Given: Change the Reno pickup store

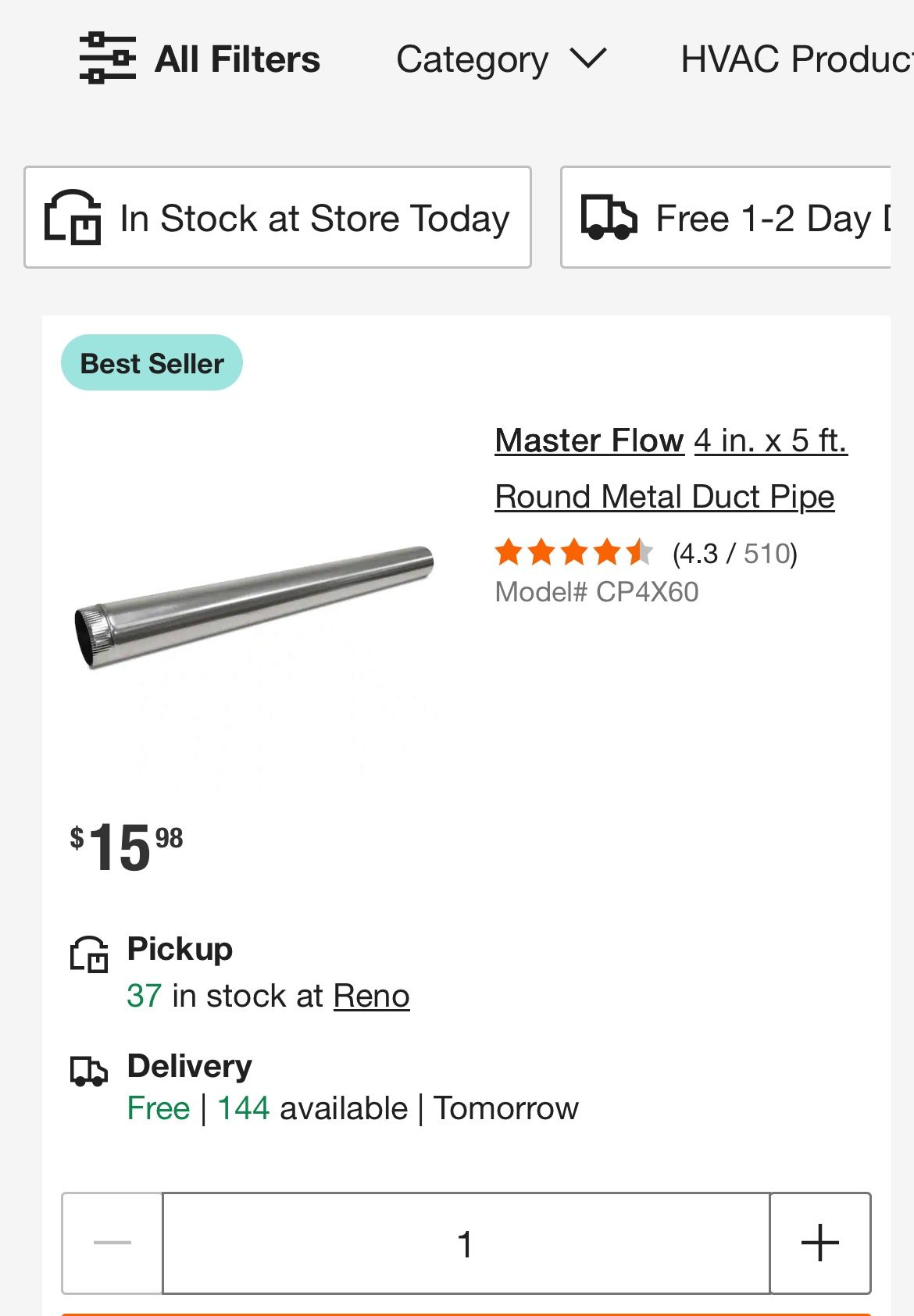Looking at the screenshot, I should tap(371, 996).
